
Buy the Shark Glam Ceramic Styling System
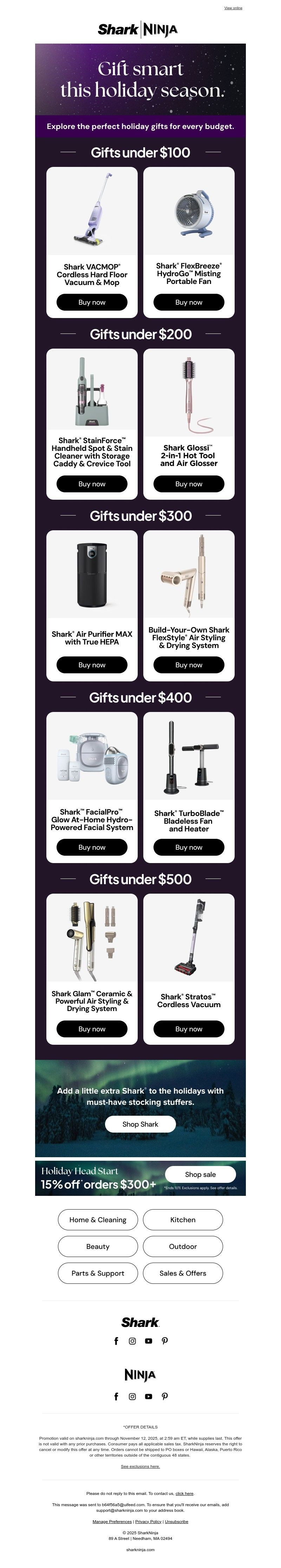coord(92,1029)
